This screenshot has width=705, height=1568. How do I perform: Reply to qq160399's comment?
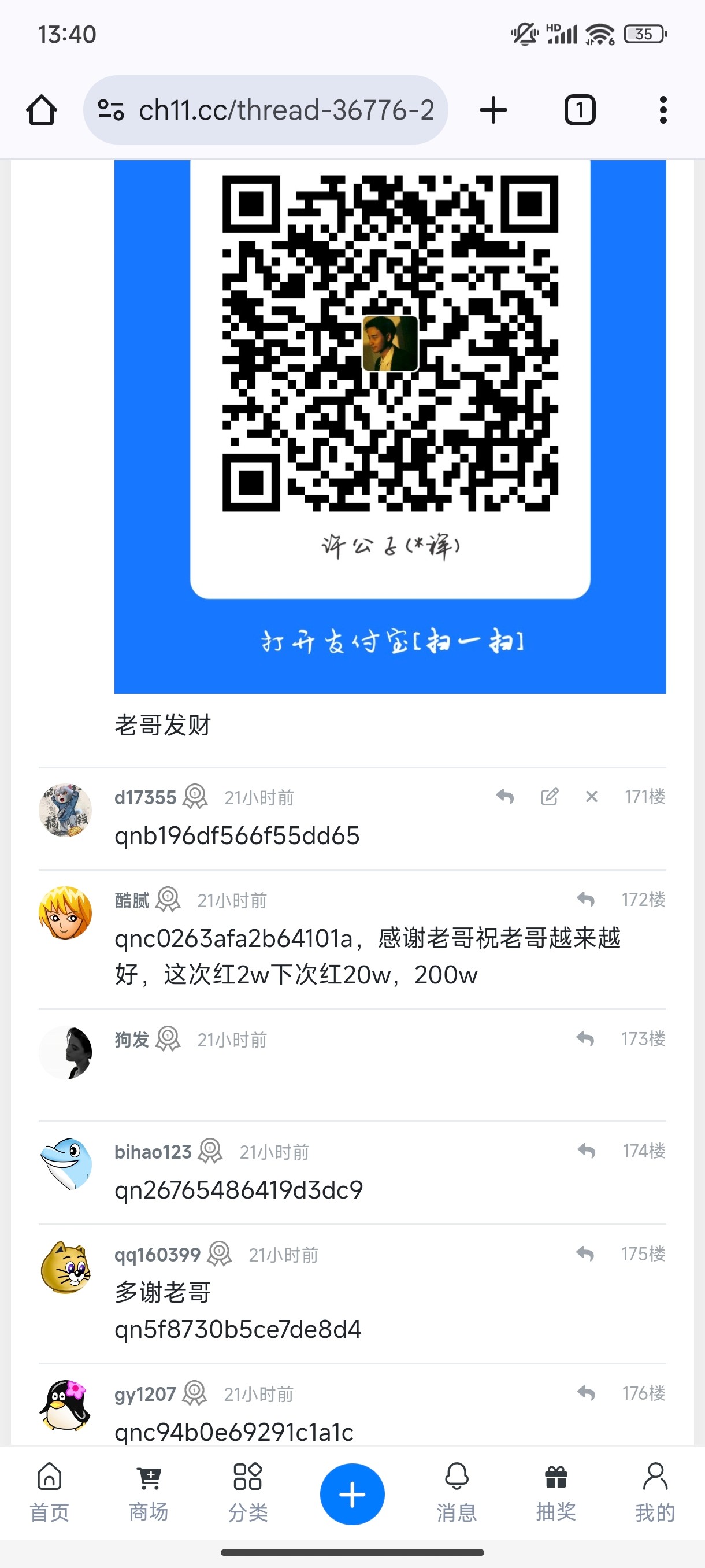pyautogui.click(x=585, y=1253)
